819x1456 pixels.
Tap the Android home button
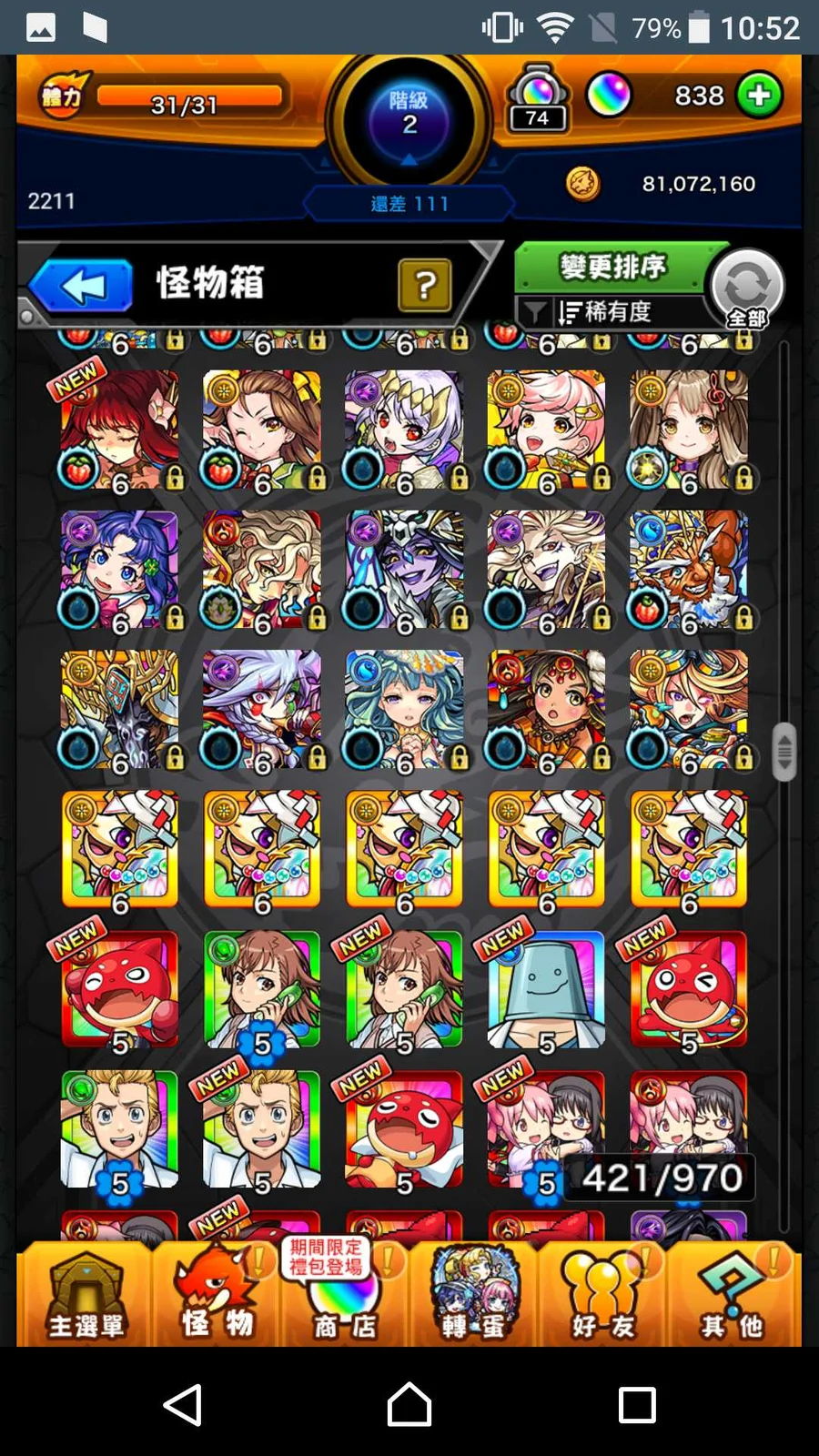tap(409, 1404)
